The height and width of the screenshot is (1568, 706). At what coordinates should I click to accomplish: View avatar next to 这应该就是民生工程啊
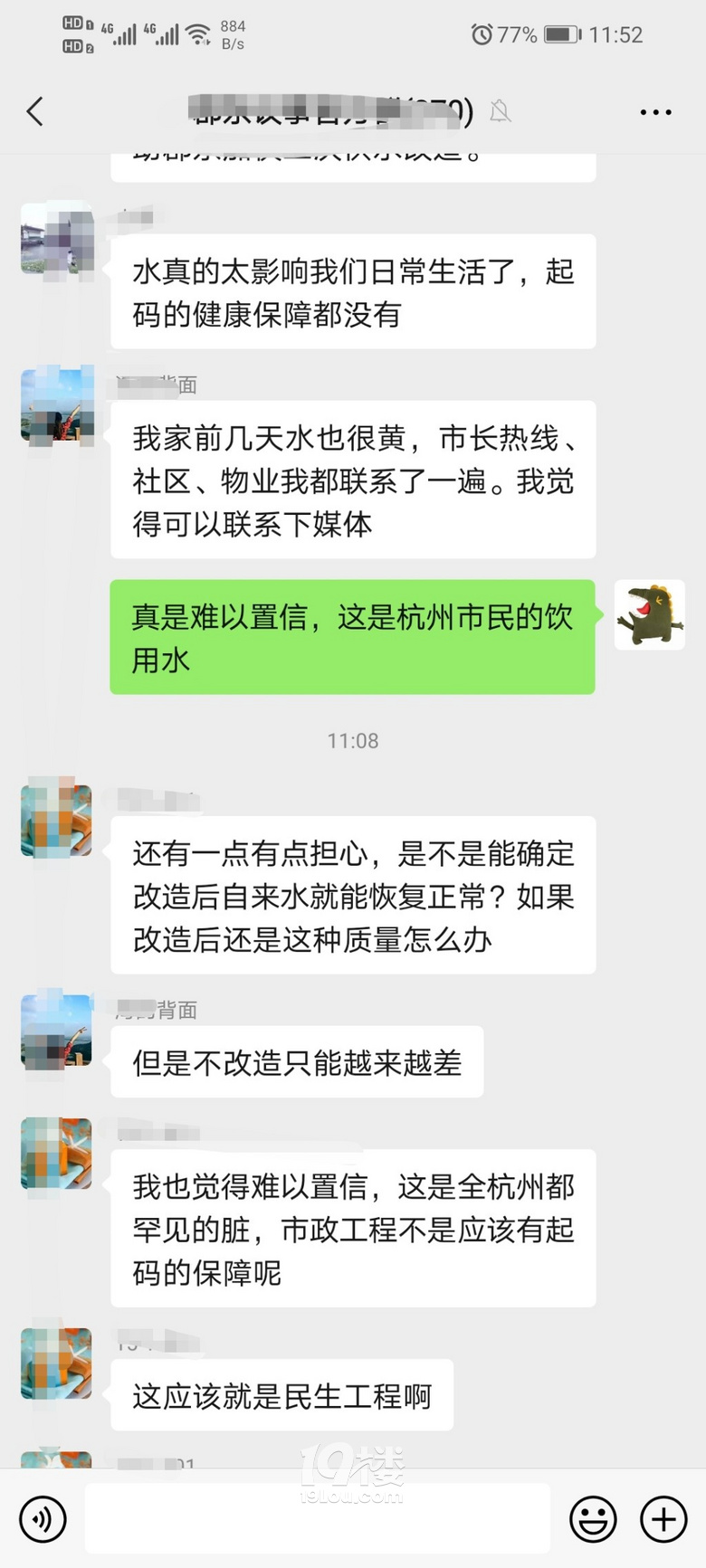pos(57,1363)
